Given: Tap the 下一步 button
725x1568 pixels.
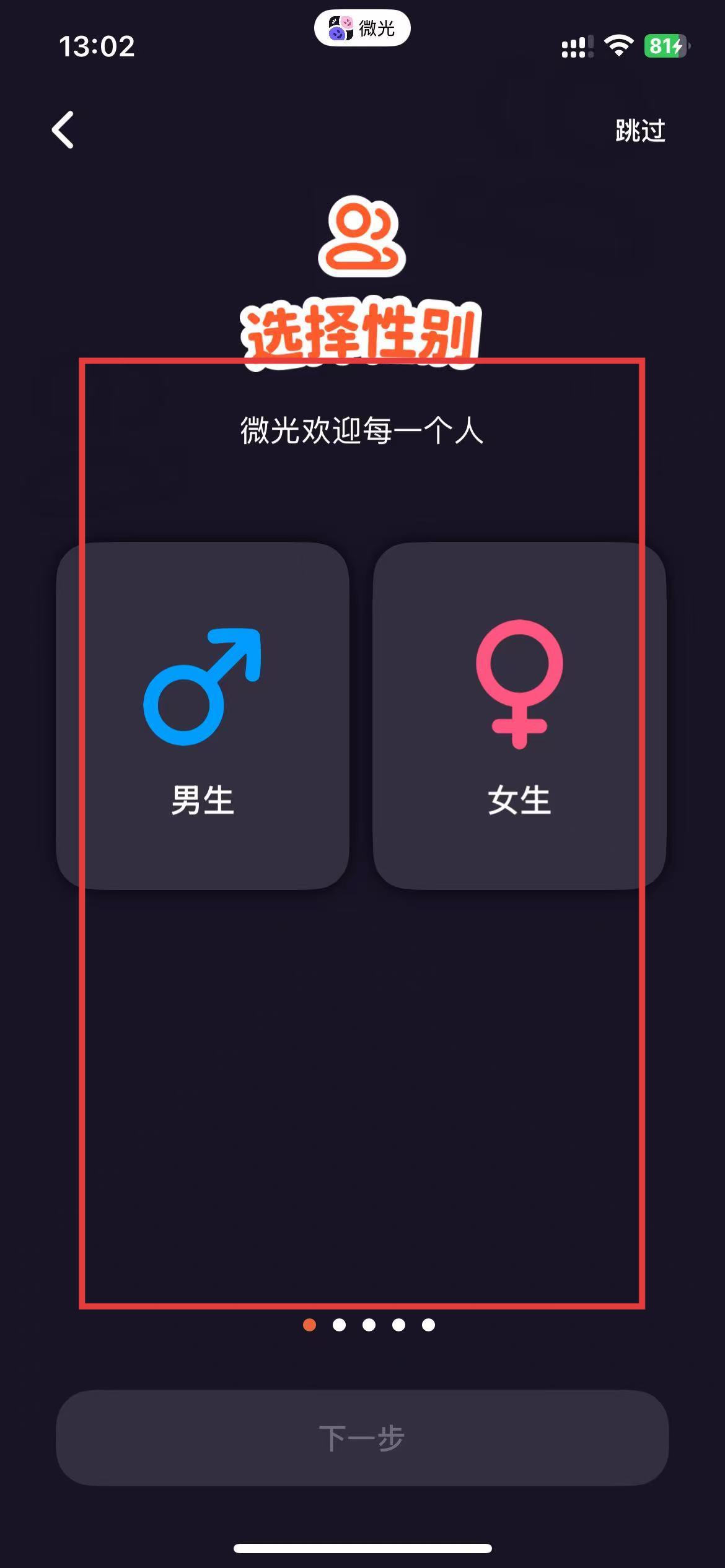Looking at the screenshot, I should point(362,1437).
